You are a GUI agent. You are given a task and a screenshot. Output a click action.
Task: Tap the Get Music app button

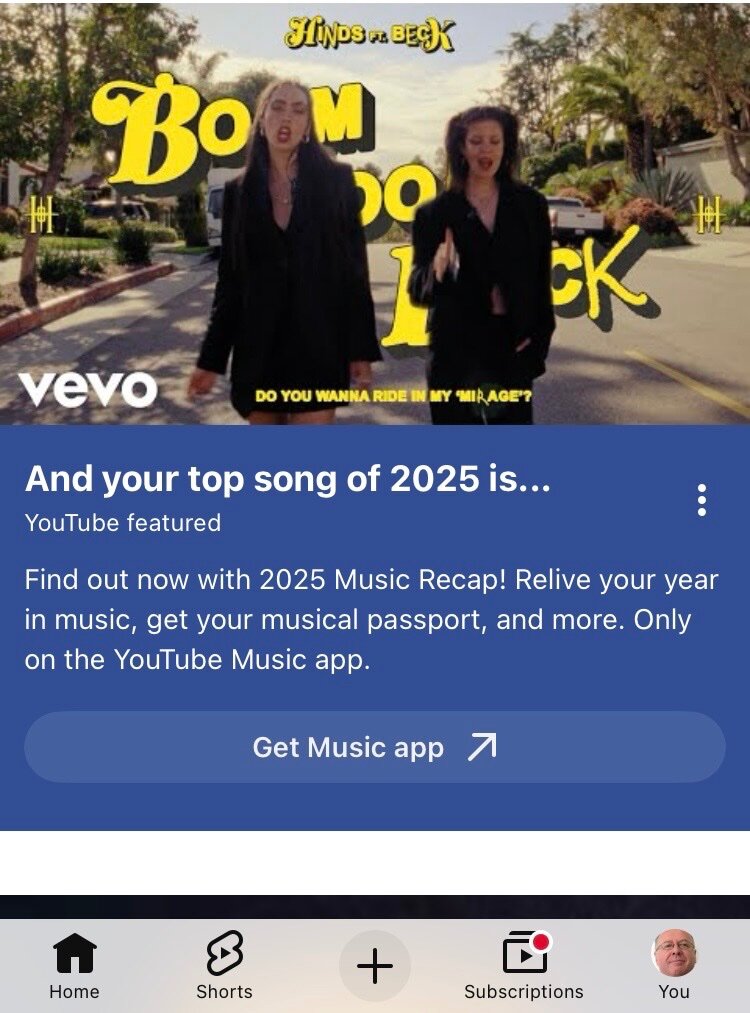(375, 747)
